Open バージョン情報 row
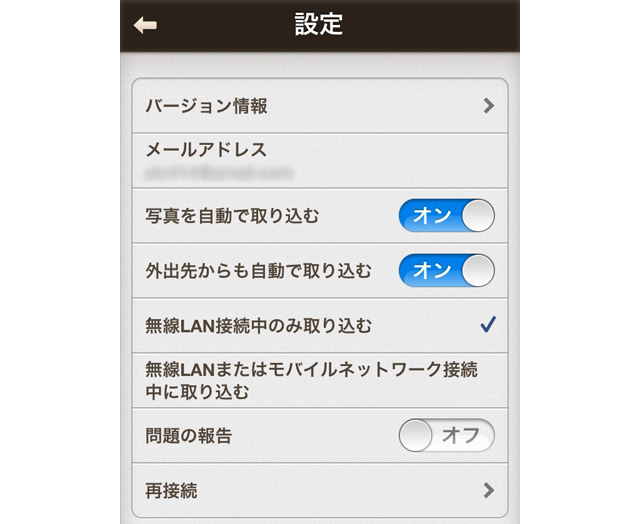 click(x=320, y=105)
